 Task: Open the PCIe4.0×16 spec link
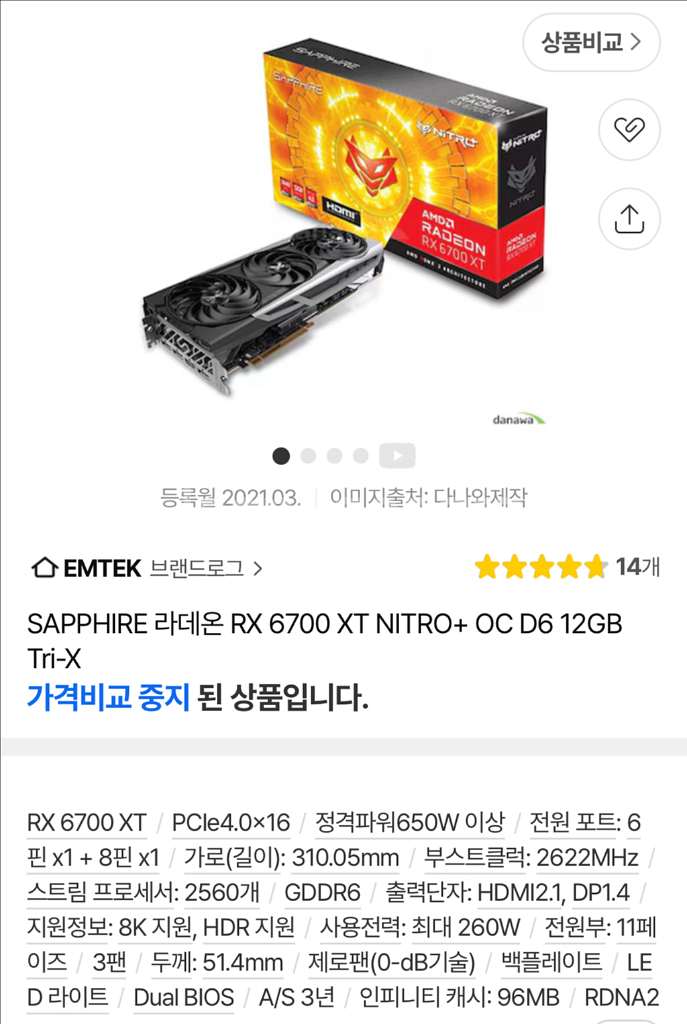[x=231, y=823]
